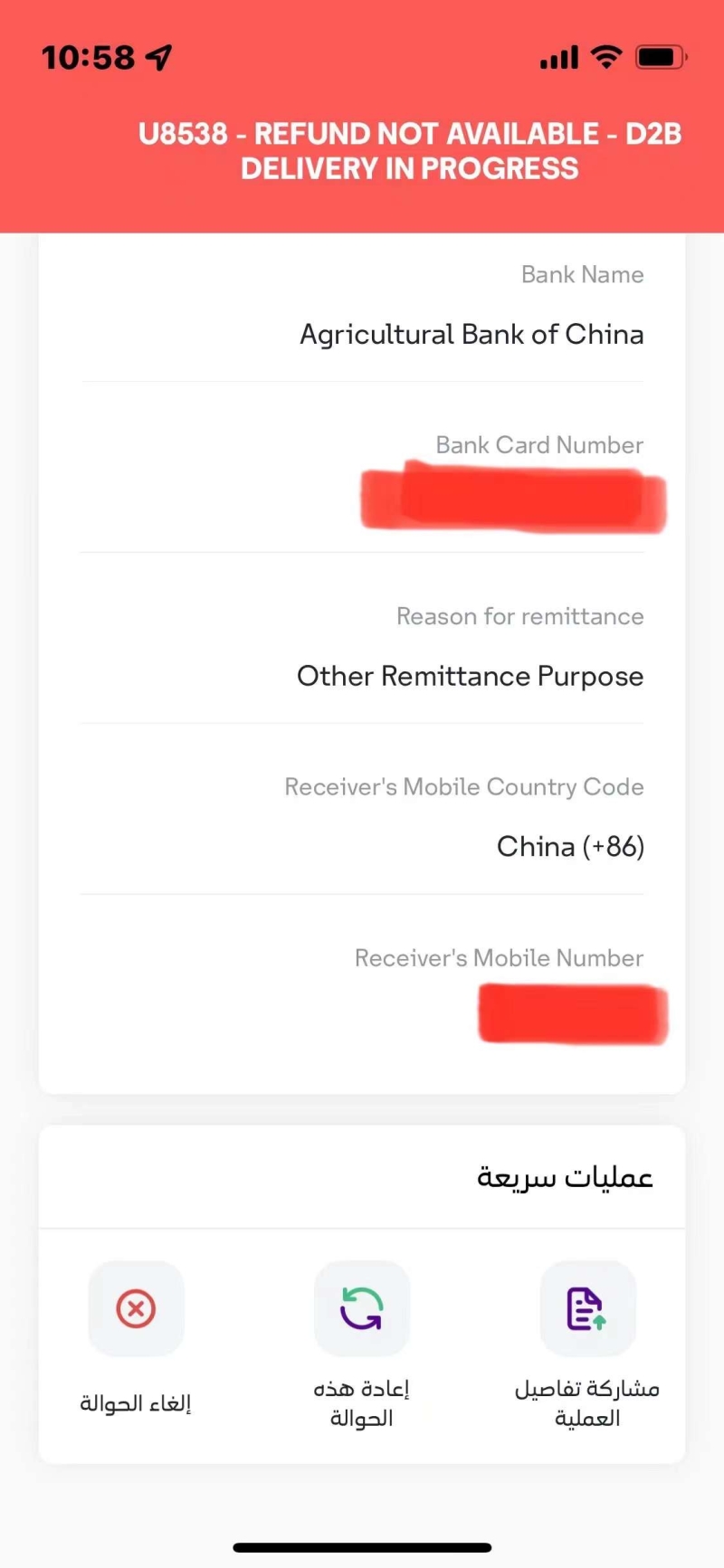Cancel the transfer (إلغاء الحوالة)

click(x=136, y=1308)
